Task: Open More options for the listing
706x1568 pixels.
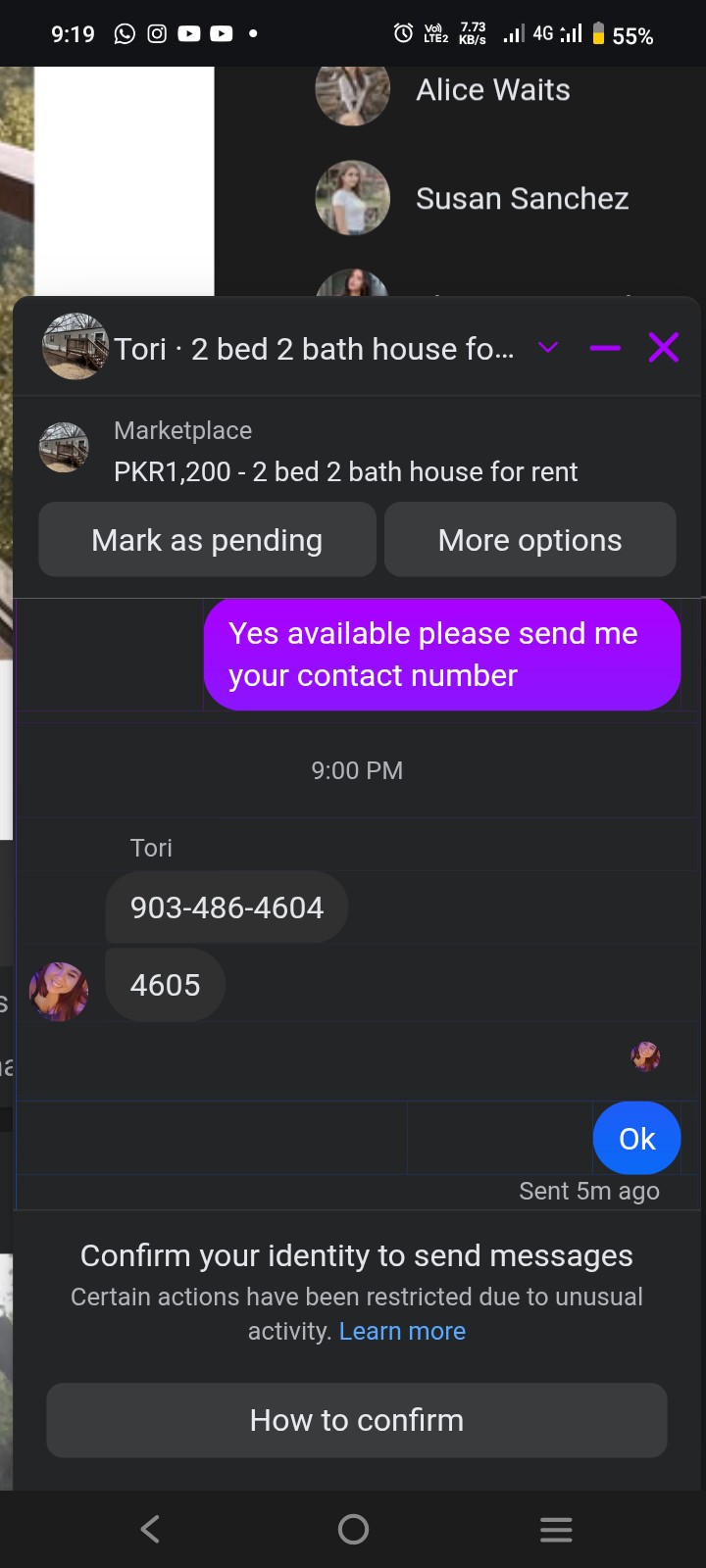Action: [529, 540]
